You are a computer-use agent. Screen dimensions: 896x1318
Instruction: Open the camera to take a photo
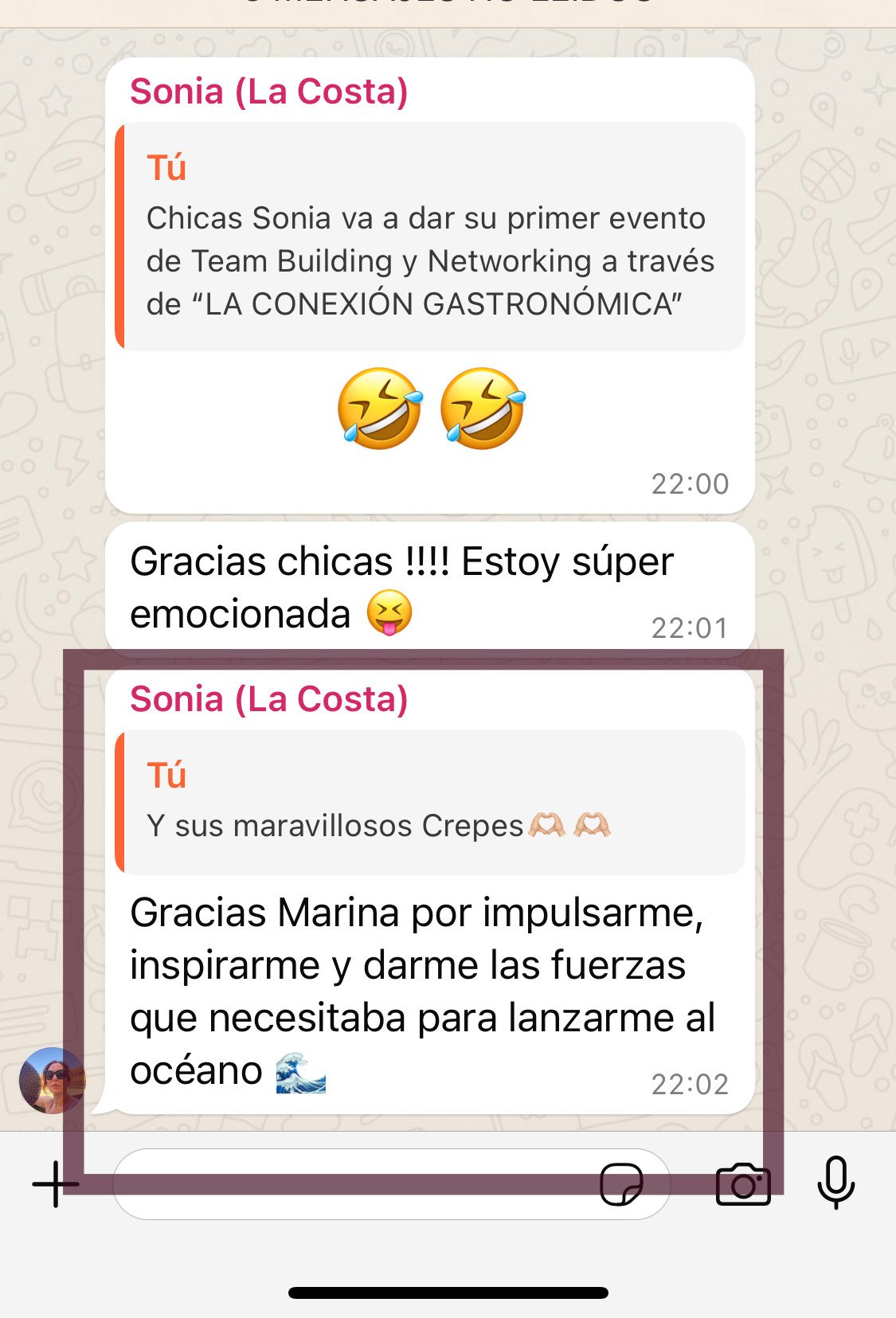[743, 1184]
